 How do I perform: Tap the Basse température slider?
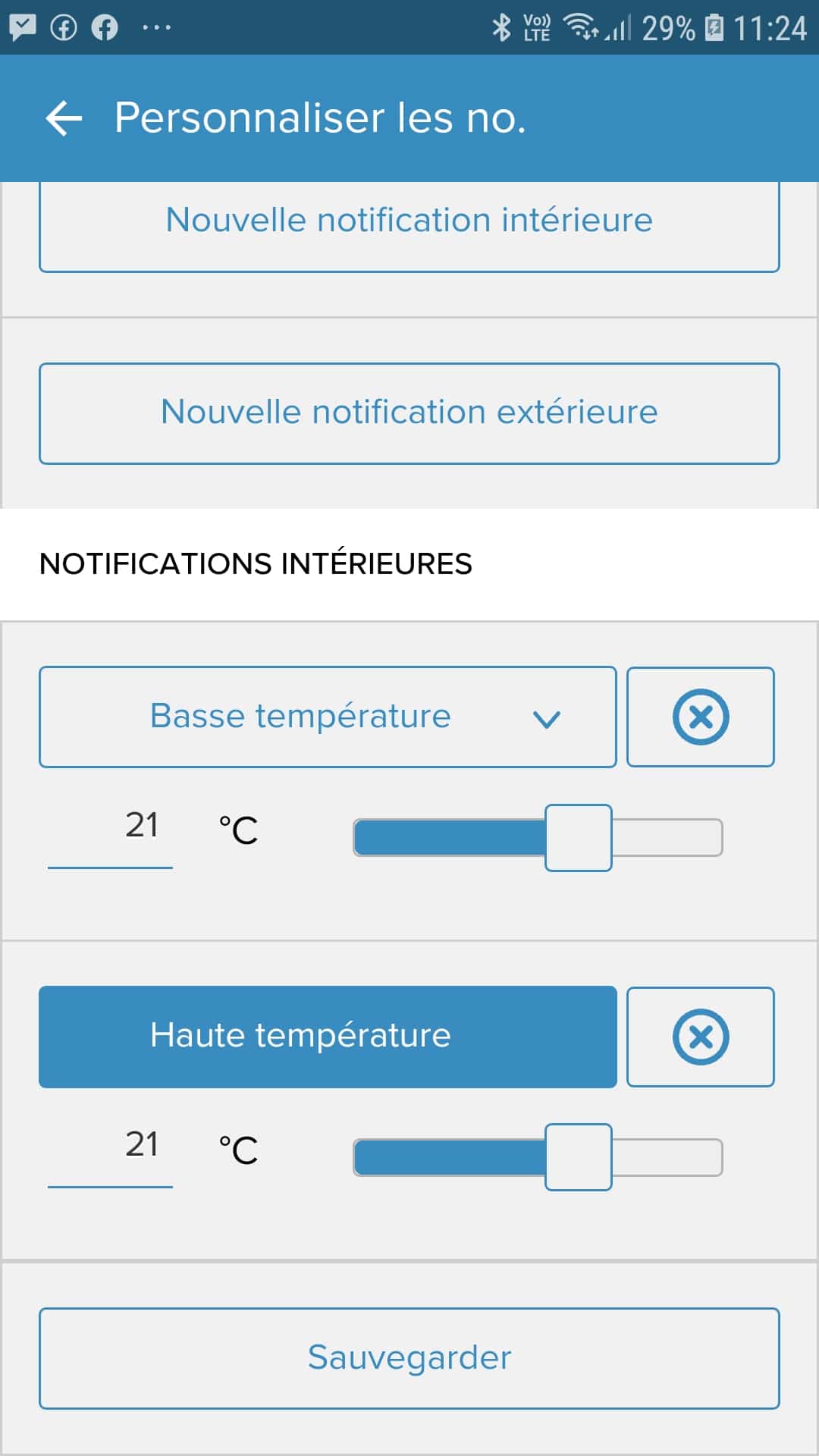point(538,838)
